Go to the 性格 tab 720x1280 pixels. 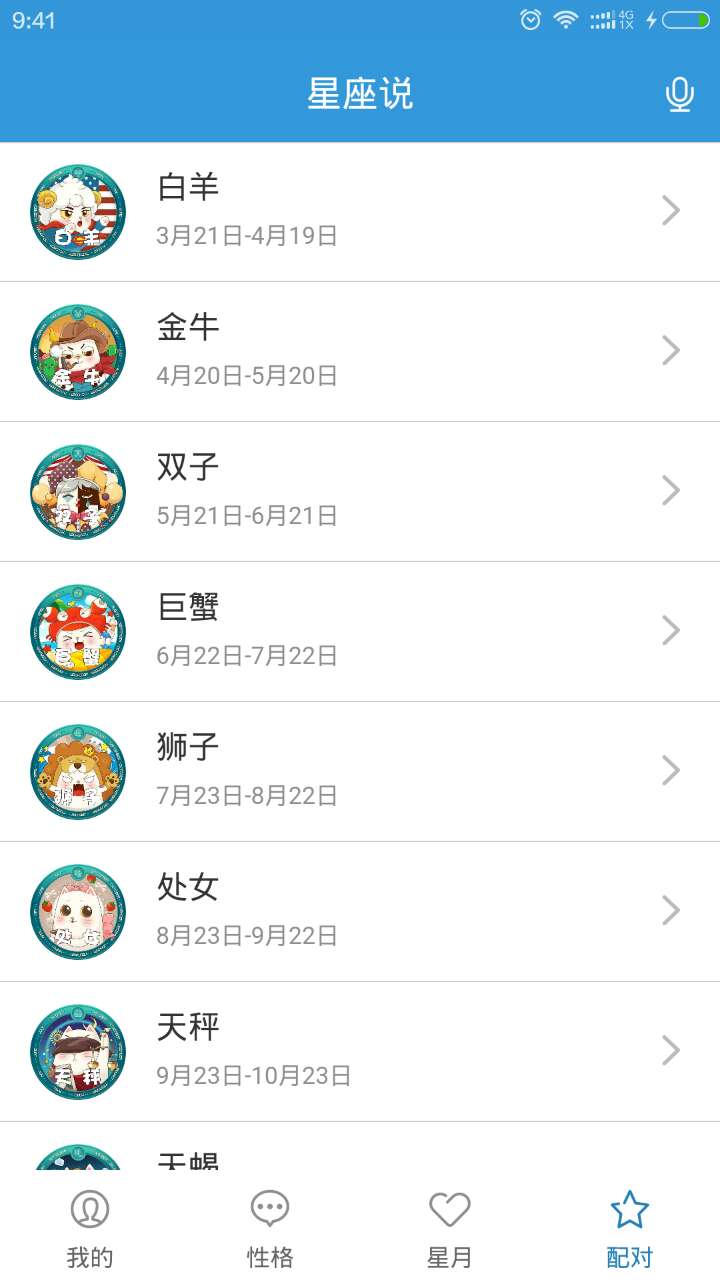[270, 1229]
